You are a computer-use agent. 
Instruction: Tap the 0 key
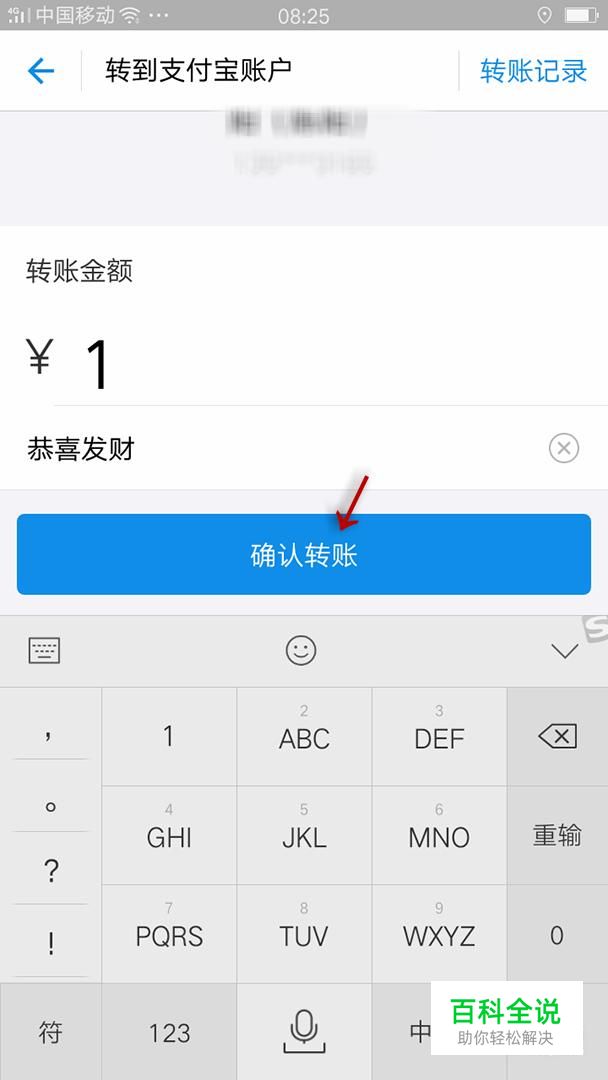coord(557,935)
